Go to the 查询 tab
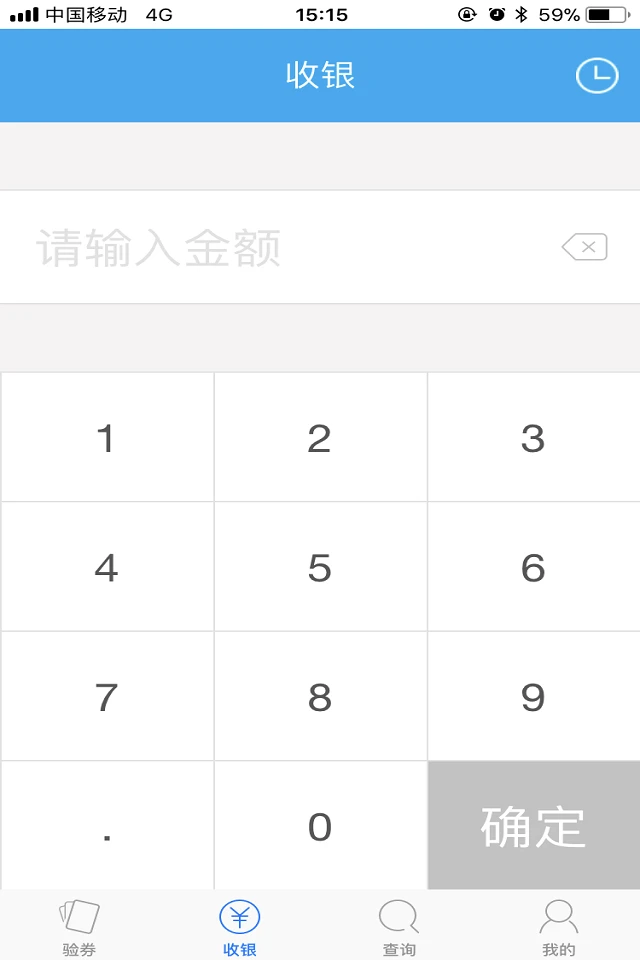The height and width of the screenshot is (960, 640). pyautogui.click(x=399, y=927)
